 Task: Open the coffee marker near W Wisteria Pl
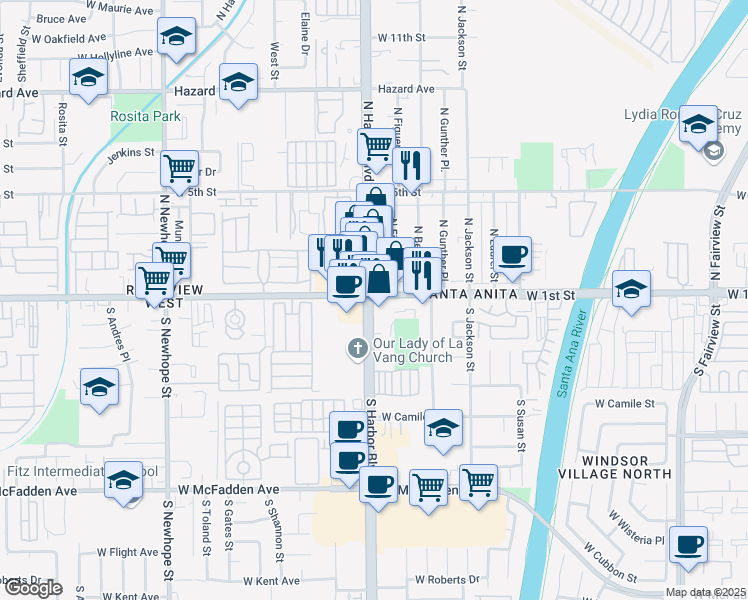click(688, 546)
